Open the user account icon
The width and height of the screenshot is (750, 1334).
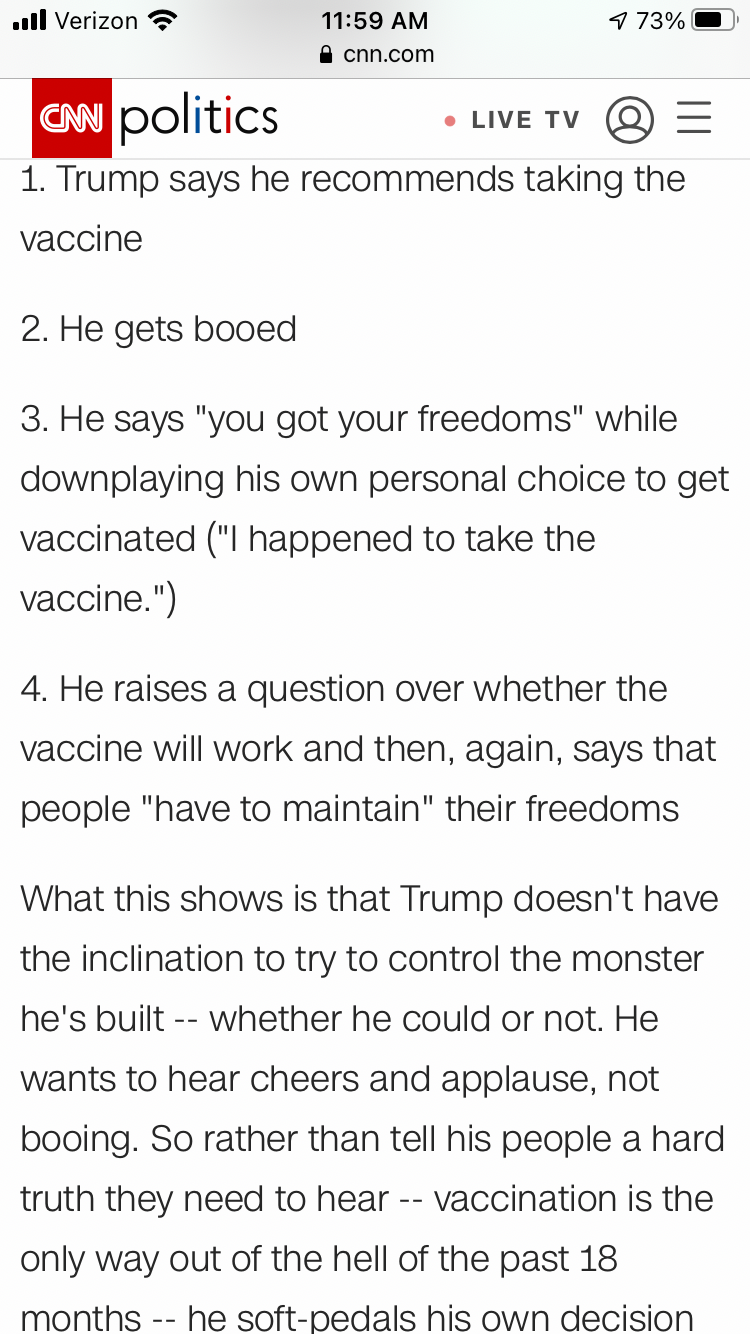(x=629, y=120)
